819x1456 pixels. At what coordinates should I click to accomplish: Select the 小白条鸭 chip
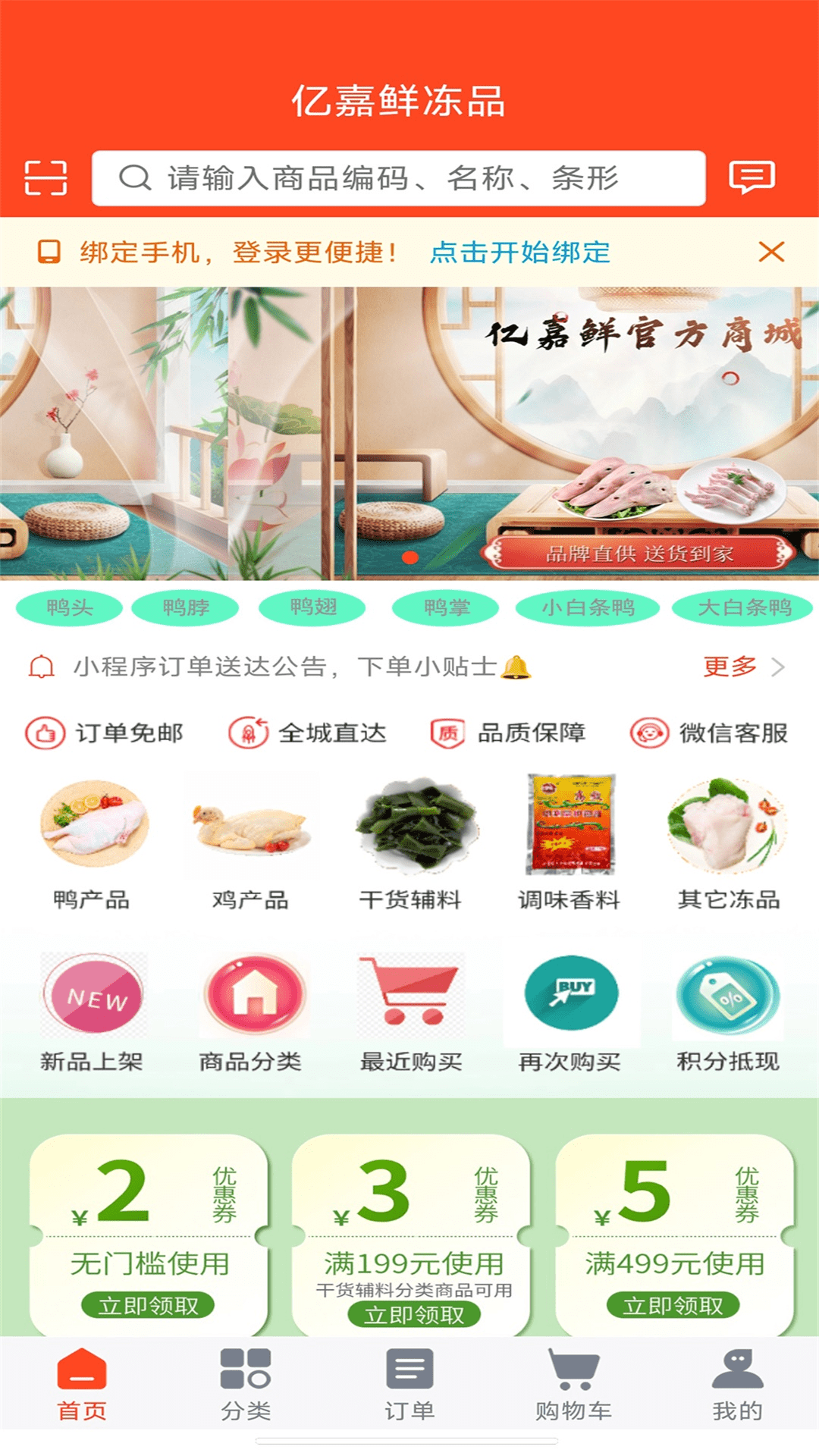[x=588, y=607]
